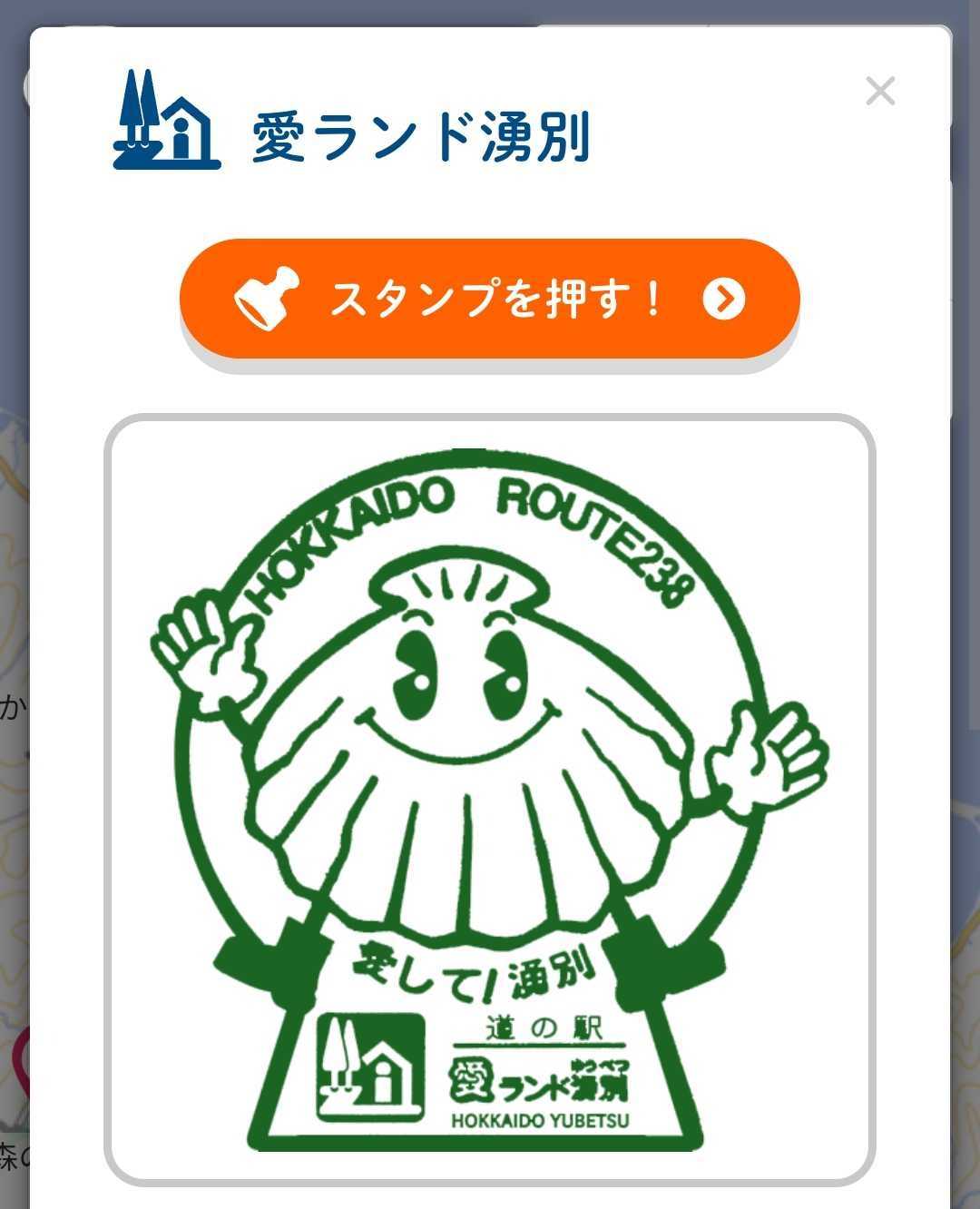Close the 愛ランド湧別 dialog
Viewport: 980px width, 1209px height.
click(x=880, y=92)
